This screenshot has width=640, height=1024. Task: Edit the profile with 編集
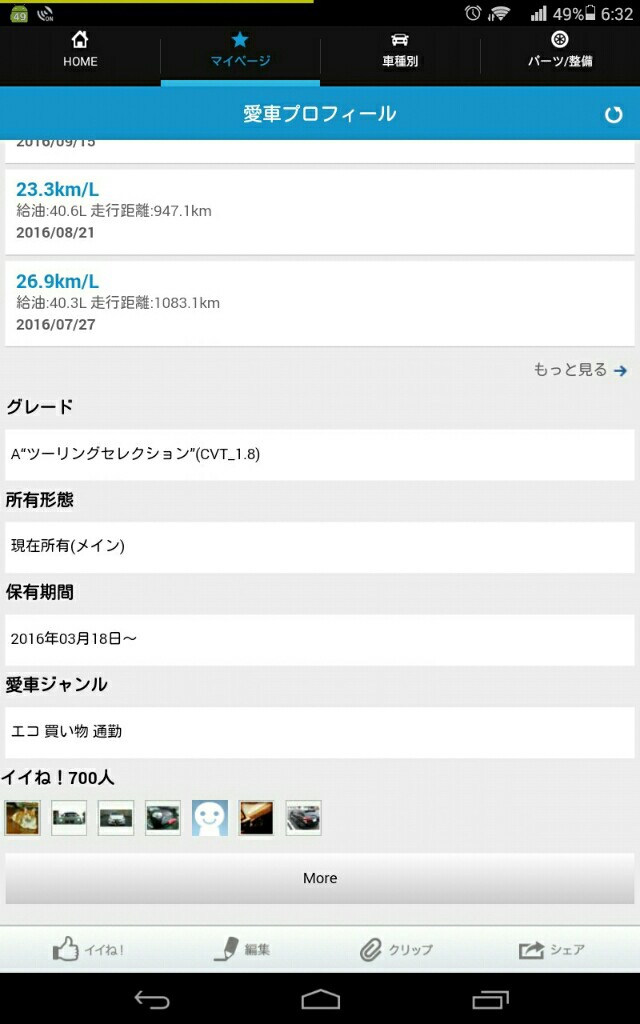243,949
